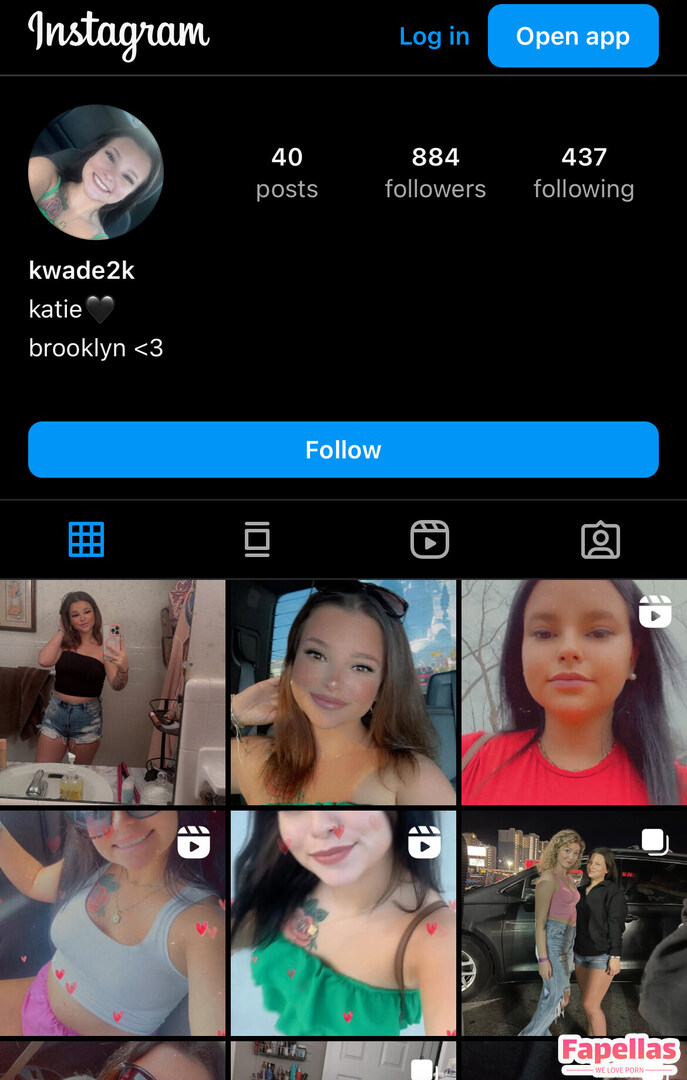The width and height of the screenshot is (687, 1080).
Task: Open the night parking lot carousel post
Action: click(574, 923)
